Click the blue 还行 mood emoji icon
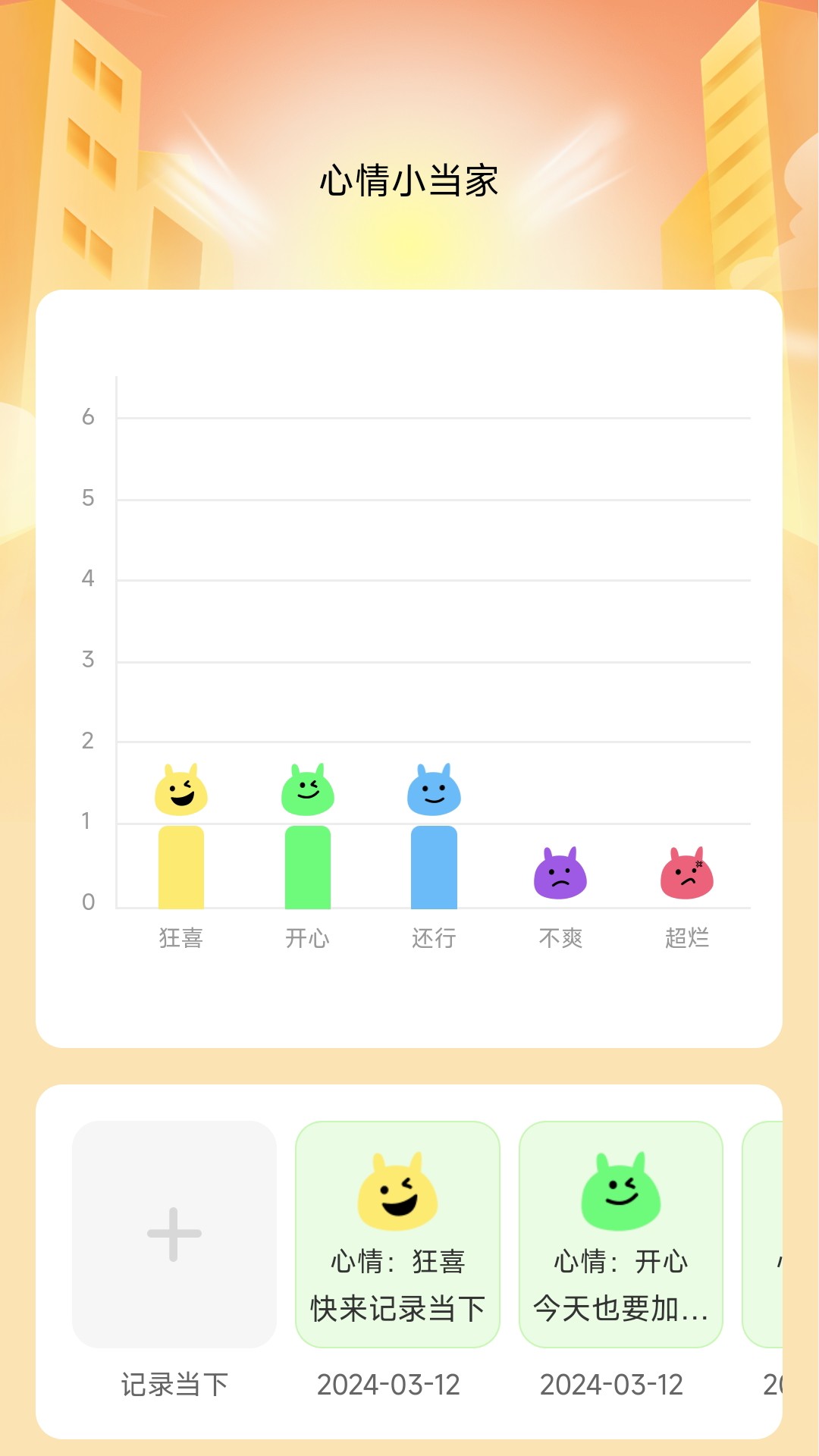 point(435,789)
